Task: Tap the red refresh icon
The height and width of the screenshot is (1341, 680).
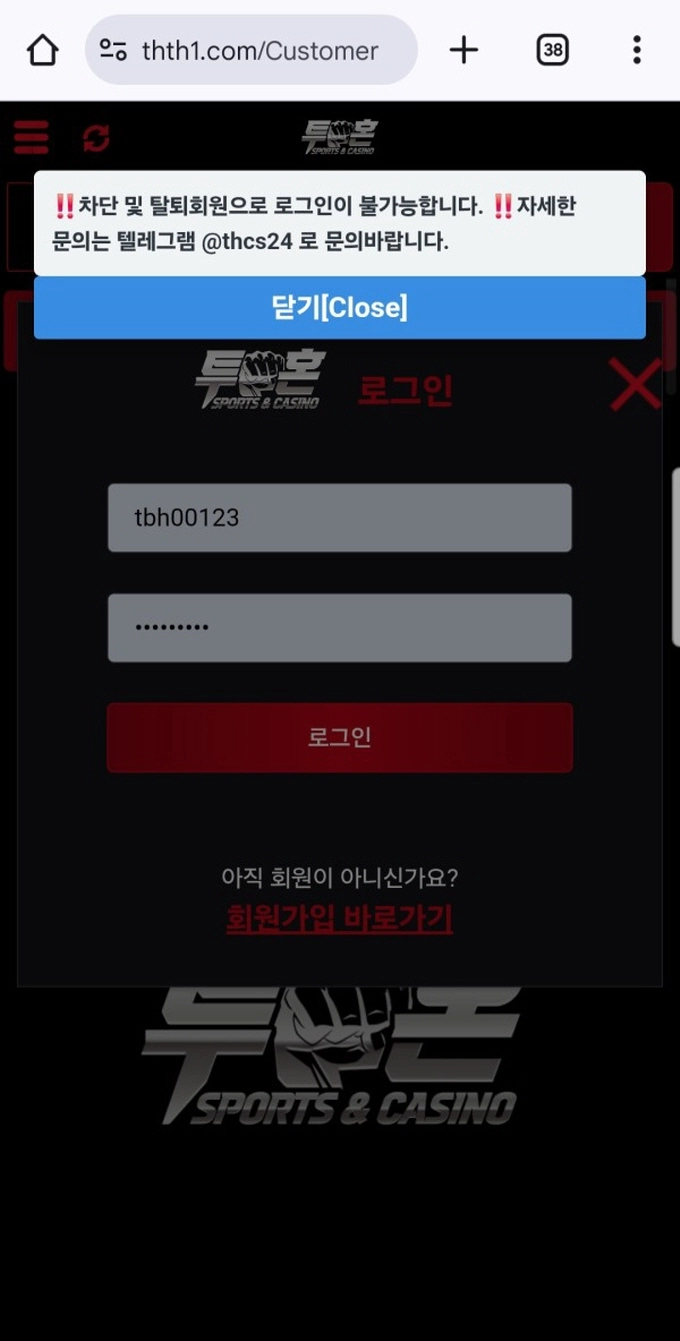Action: (96, 138)
